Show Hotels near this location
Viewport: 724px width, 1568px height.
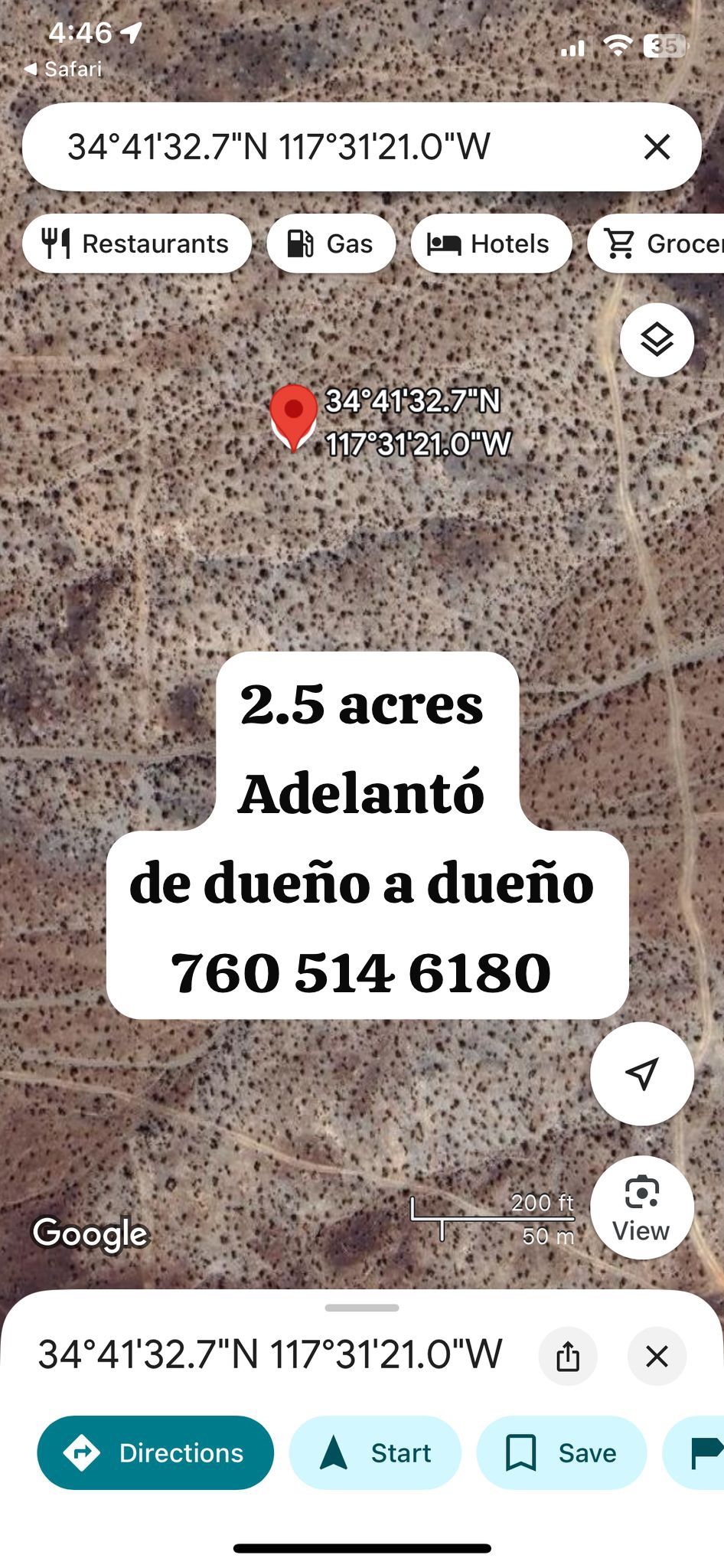coord(491,243)
